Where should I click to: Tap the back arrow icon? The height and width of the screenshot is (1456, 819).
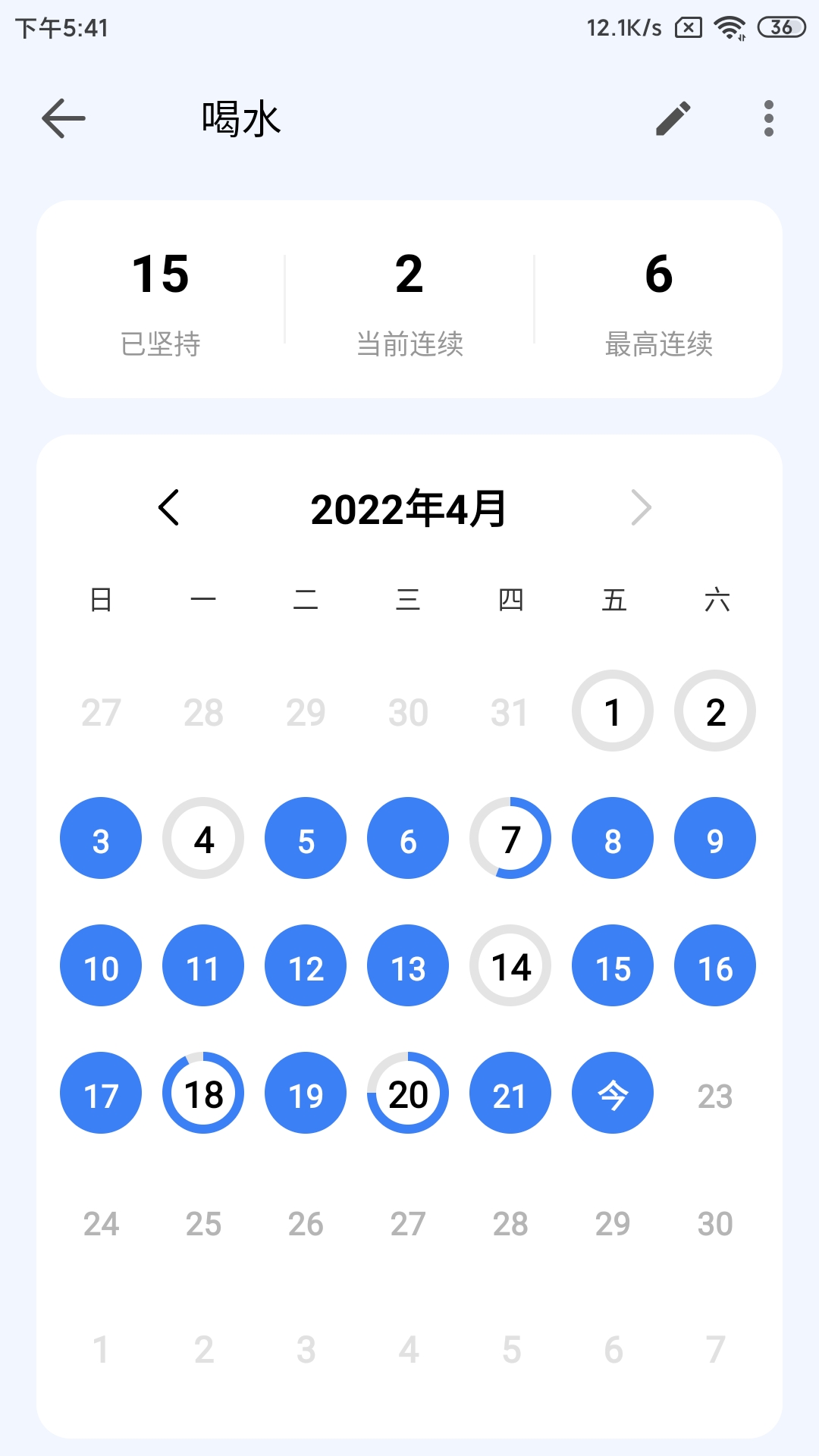[x=62, y=118]
